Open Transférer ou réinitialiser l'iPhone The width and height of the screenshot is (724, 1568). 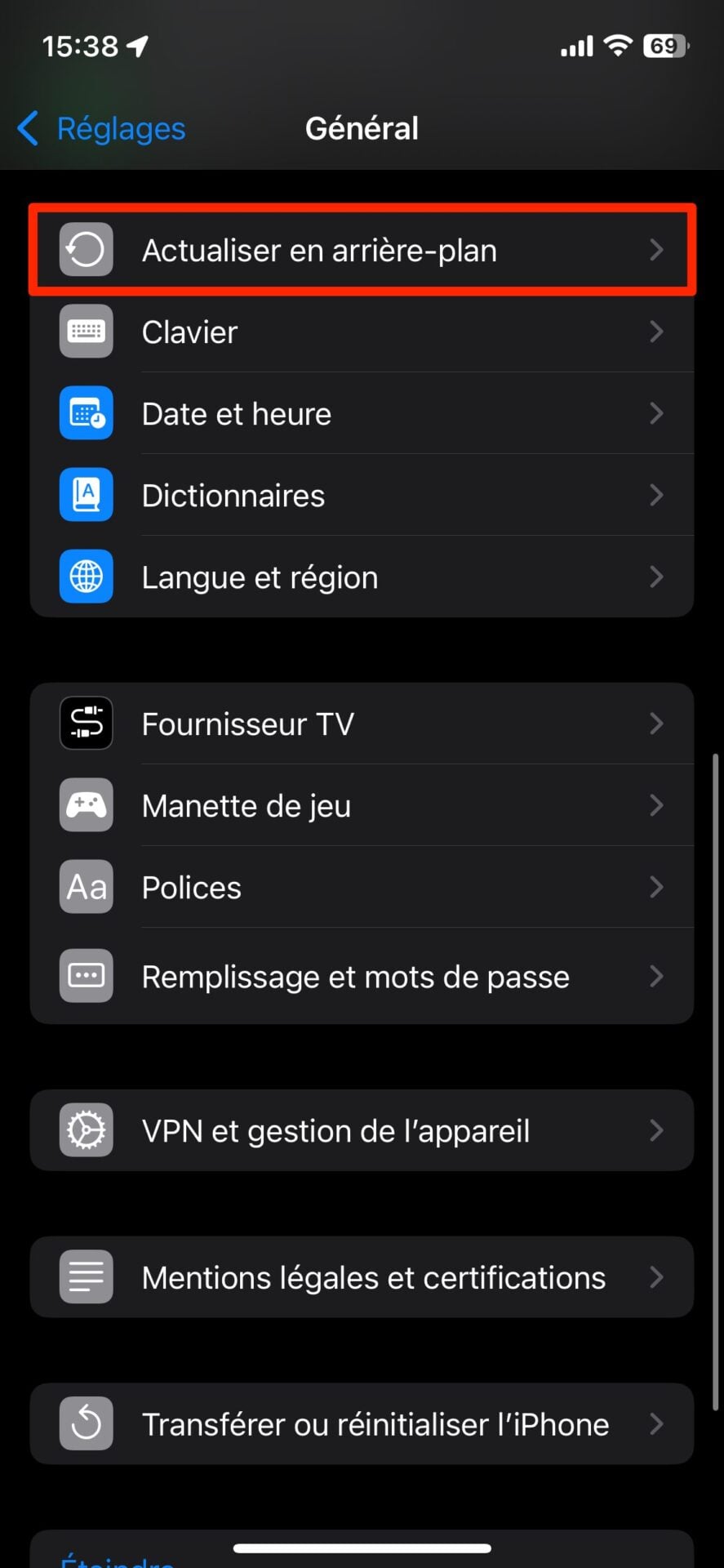tap(362, 1424)
